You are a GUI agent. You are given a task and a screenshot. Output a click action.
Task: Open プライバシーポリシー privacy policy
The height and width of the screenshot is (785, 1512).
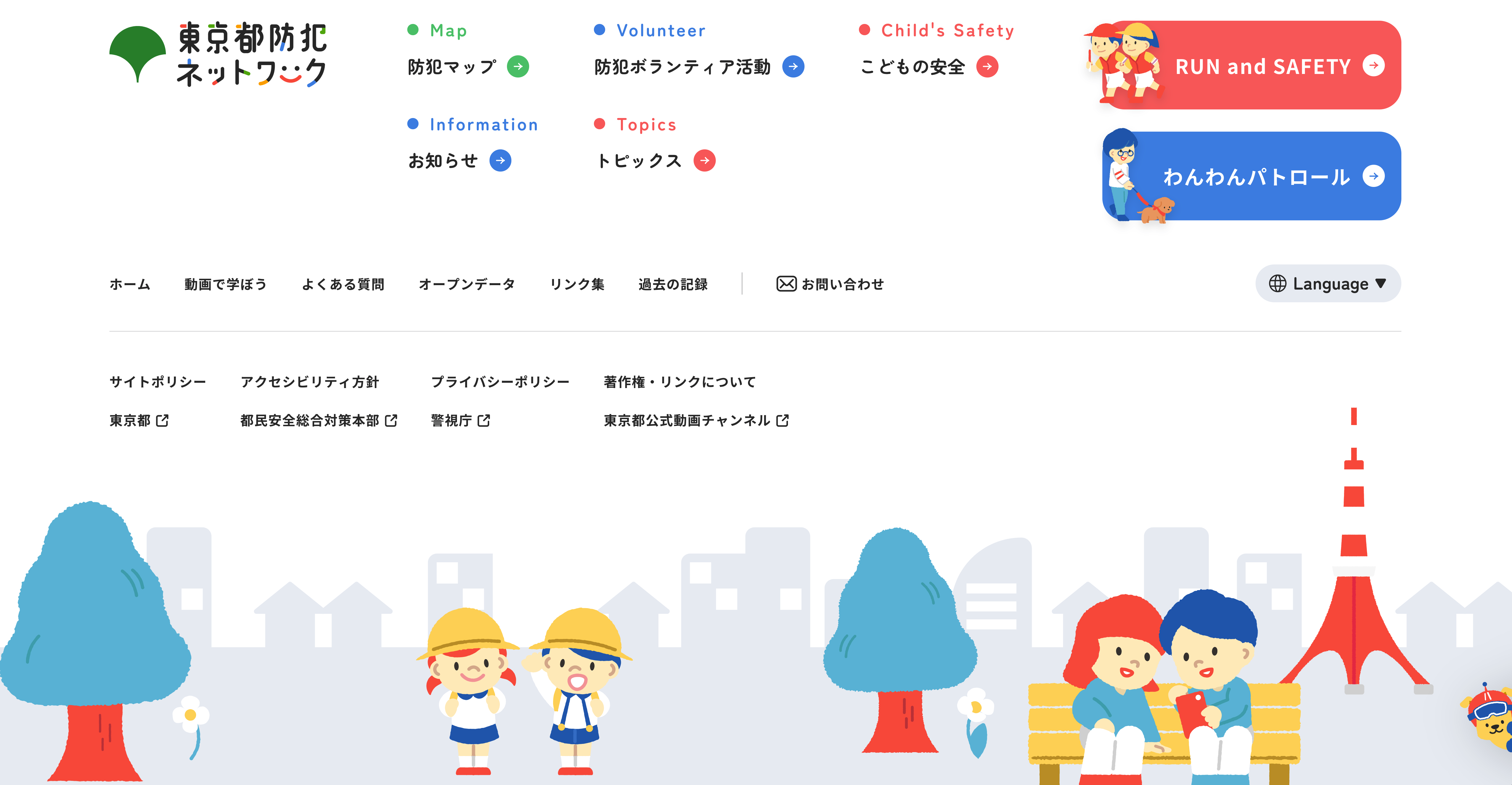[x=500, y=382]
